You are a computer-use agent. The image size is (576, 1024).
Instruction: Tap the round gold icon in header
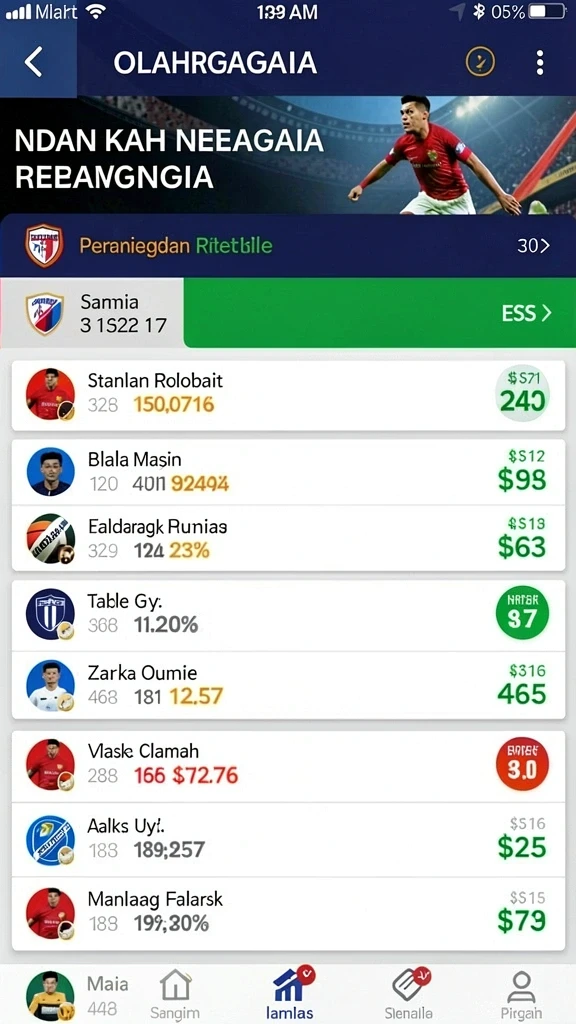point(480,63)
